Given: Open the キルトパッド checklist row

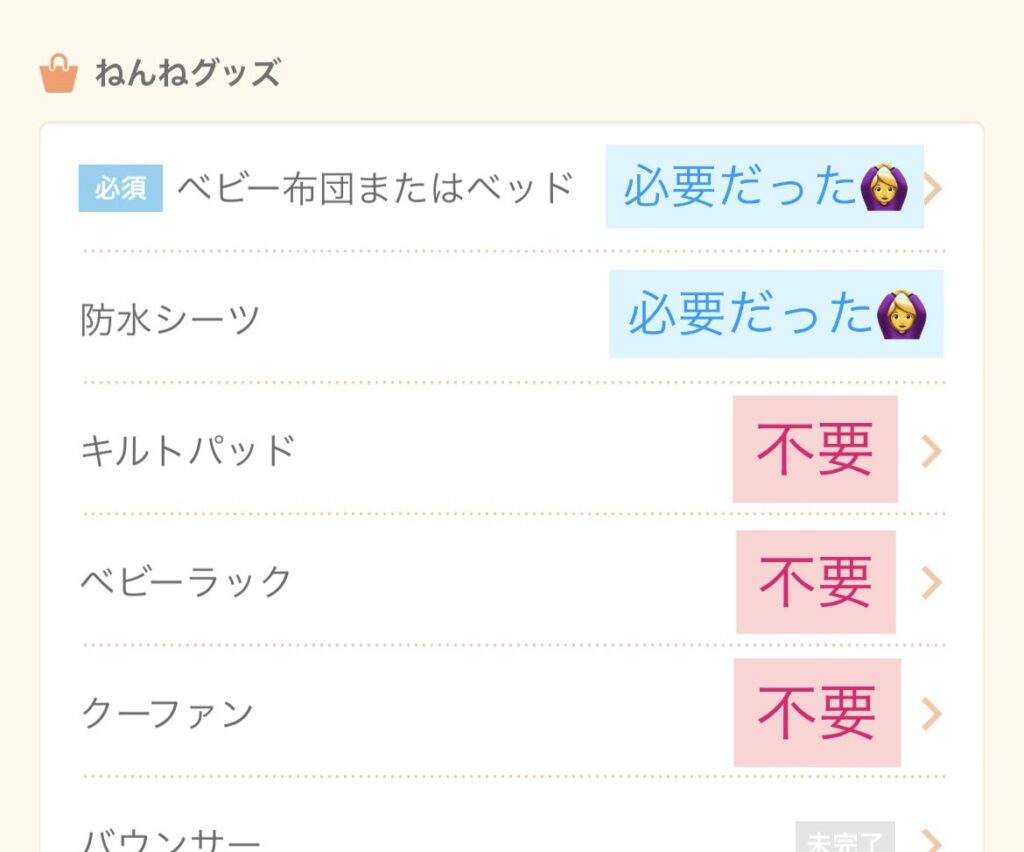Looking at the screenshot, I should [x=188, y=451].
